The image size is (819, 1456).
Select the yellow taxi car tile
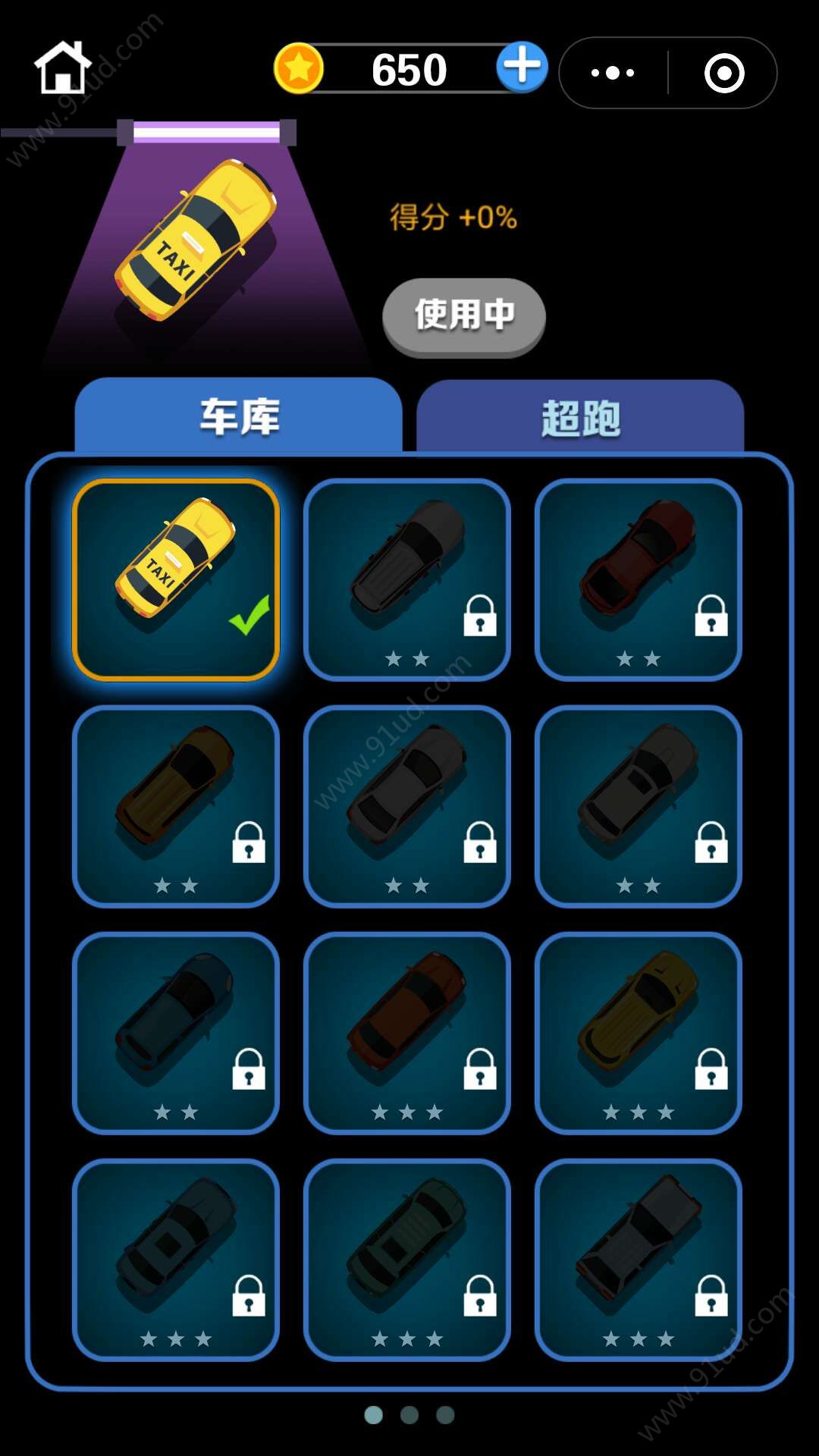click(176, 580)
